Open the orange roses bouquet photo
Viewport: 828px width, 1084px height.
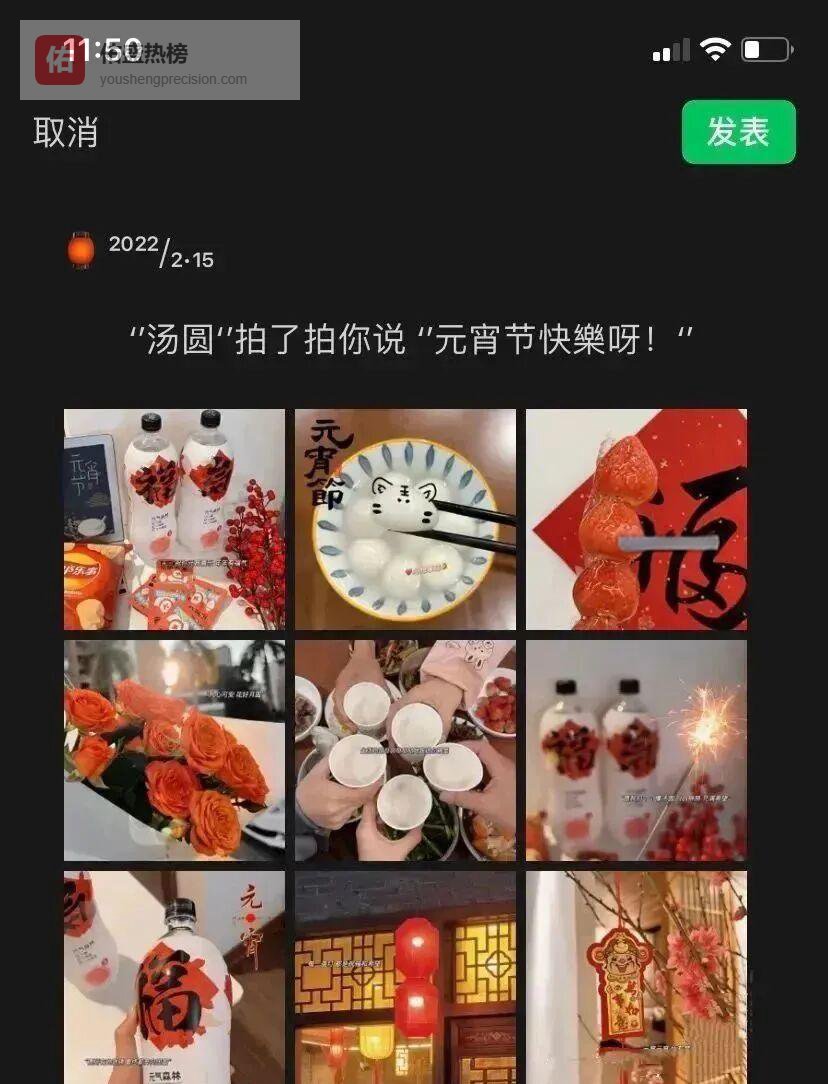click(x=174, y=750)
